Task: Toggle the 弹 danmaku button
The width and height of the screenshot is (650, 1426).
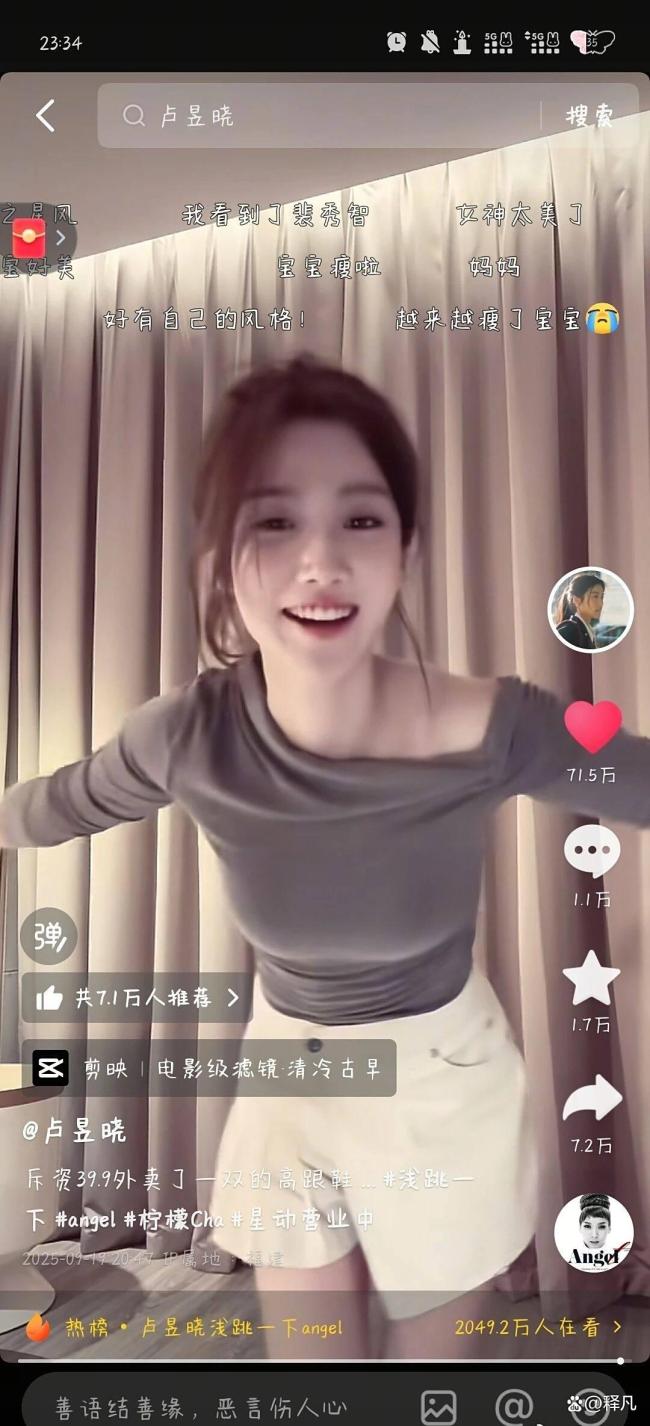Action: 48,936
